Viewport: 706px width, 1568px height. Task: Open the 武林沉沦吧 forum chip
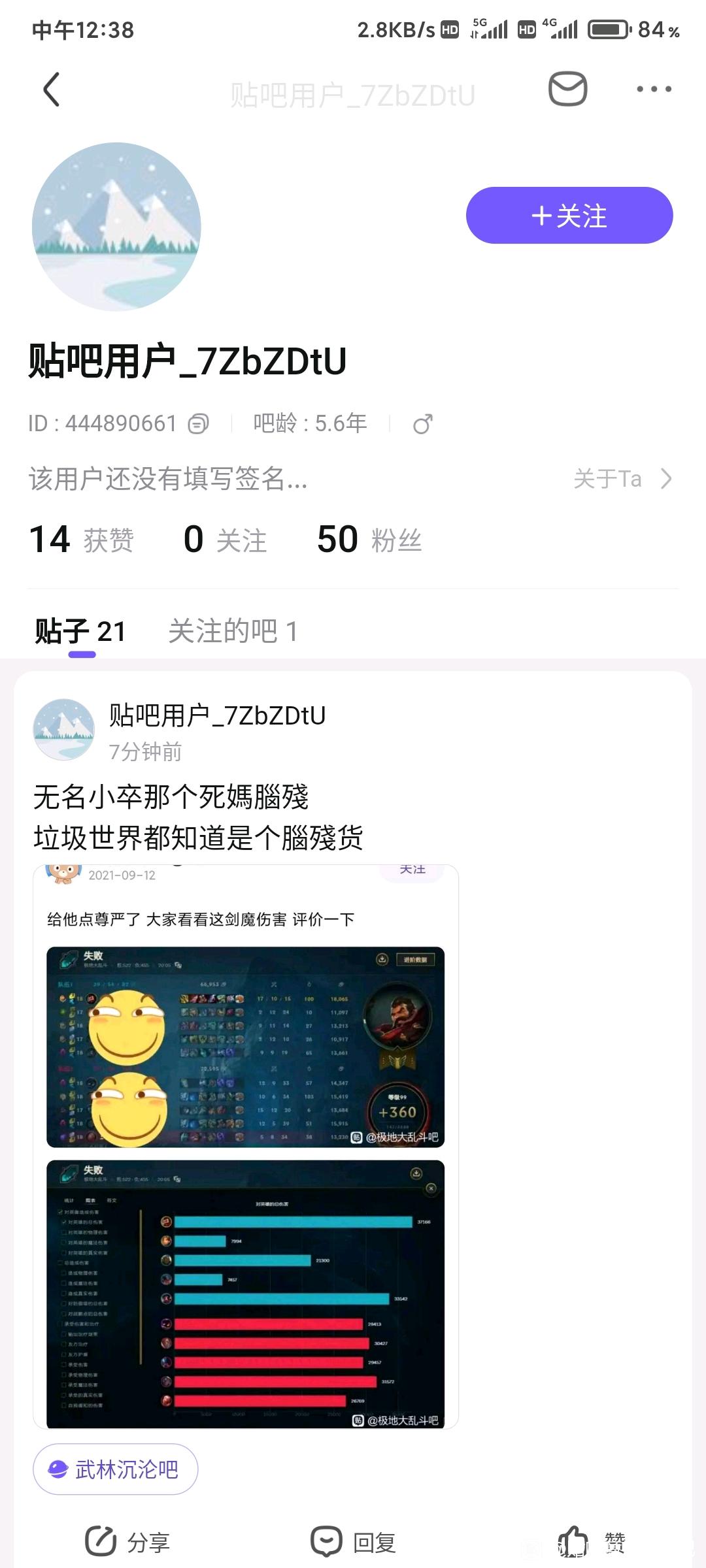[116, 1469]
